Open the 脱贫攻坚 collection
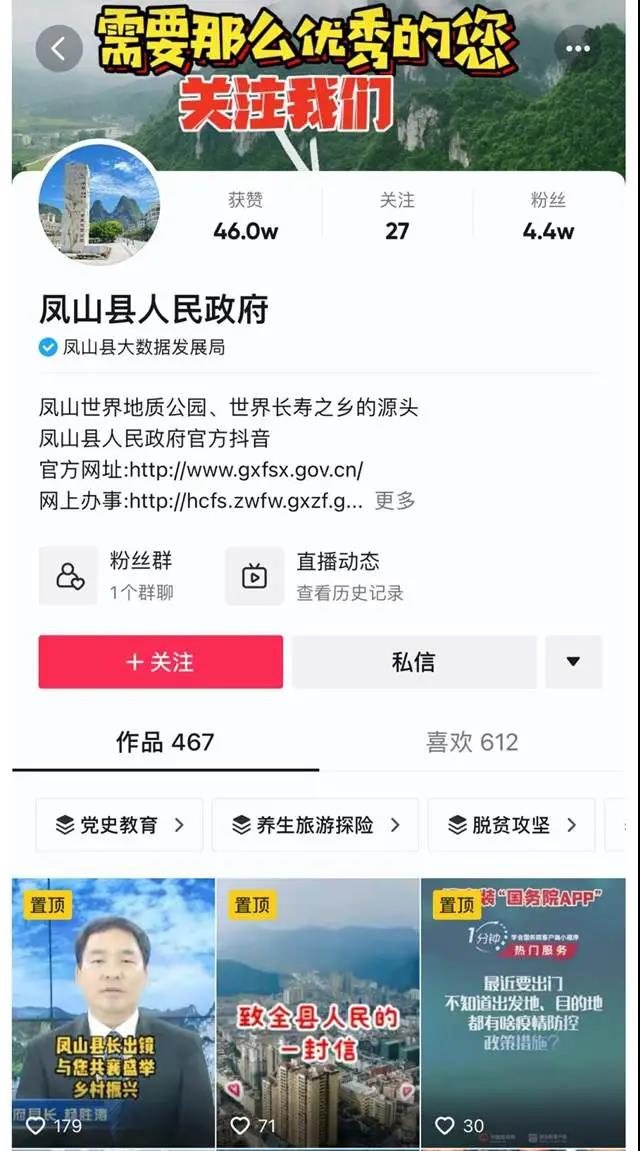 512,825
